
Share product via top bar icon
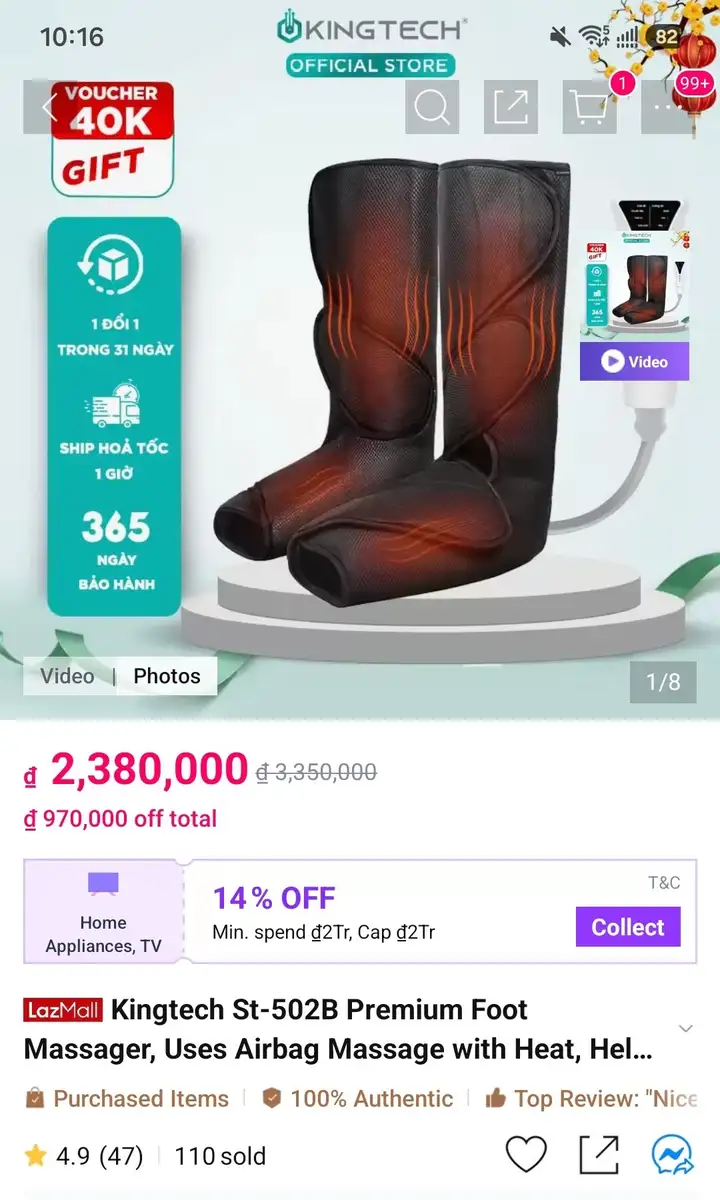click(x=510, y=106)
